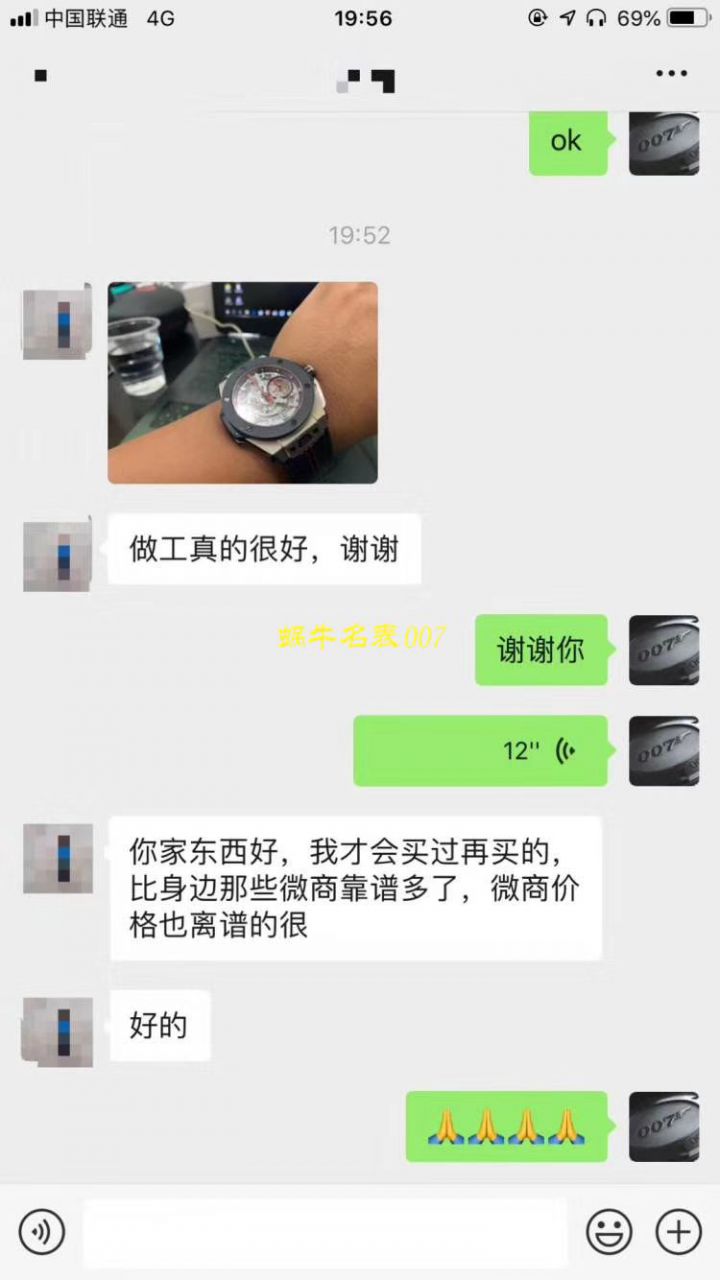Open the chat overflow menu

[671, 74]
